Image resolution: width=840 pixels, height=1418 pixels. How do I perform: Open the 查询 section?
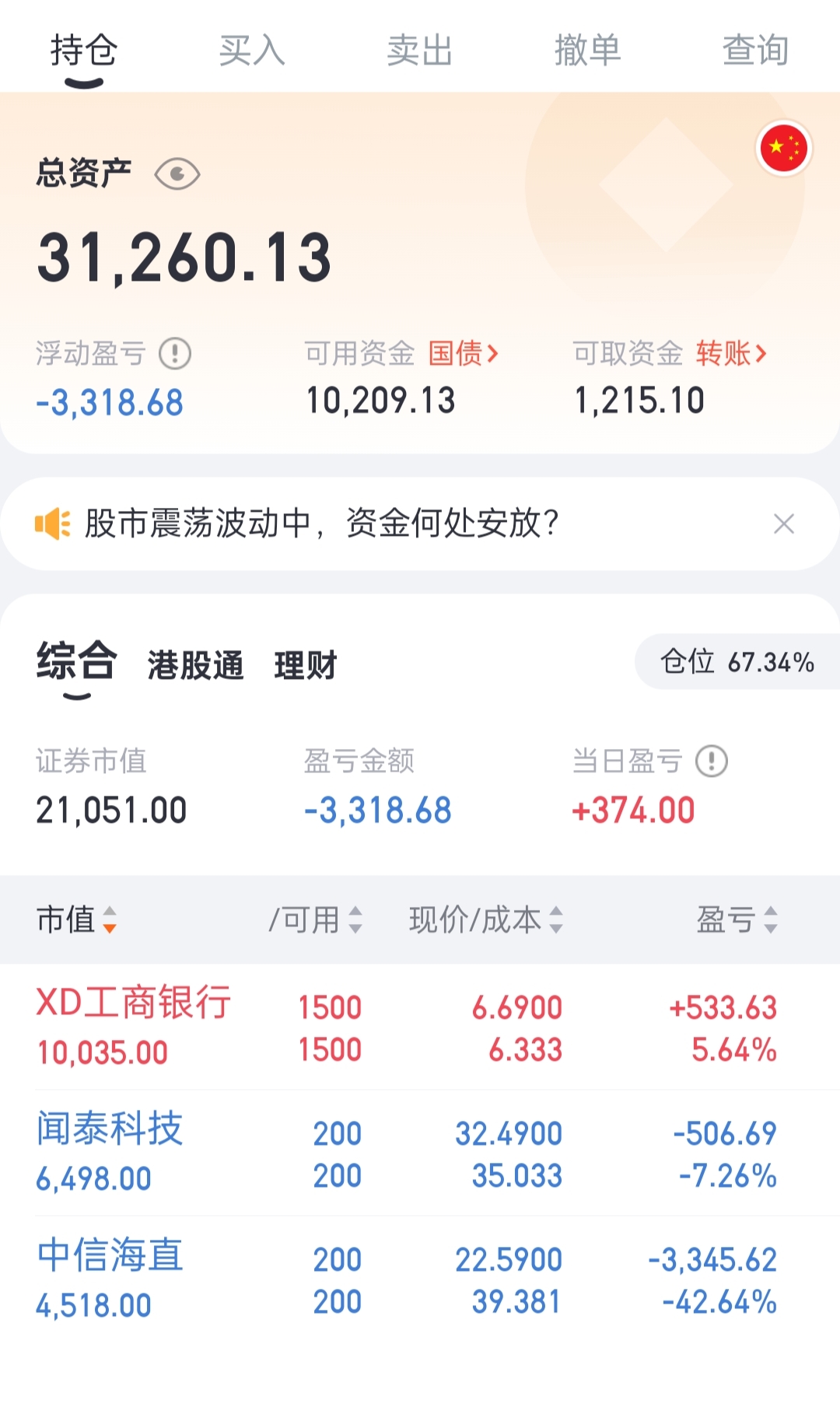[754, 51]
